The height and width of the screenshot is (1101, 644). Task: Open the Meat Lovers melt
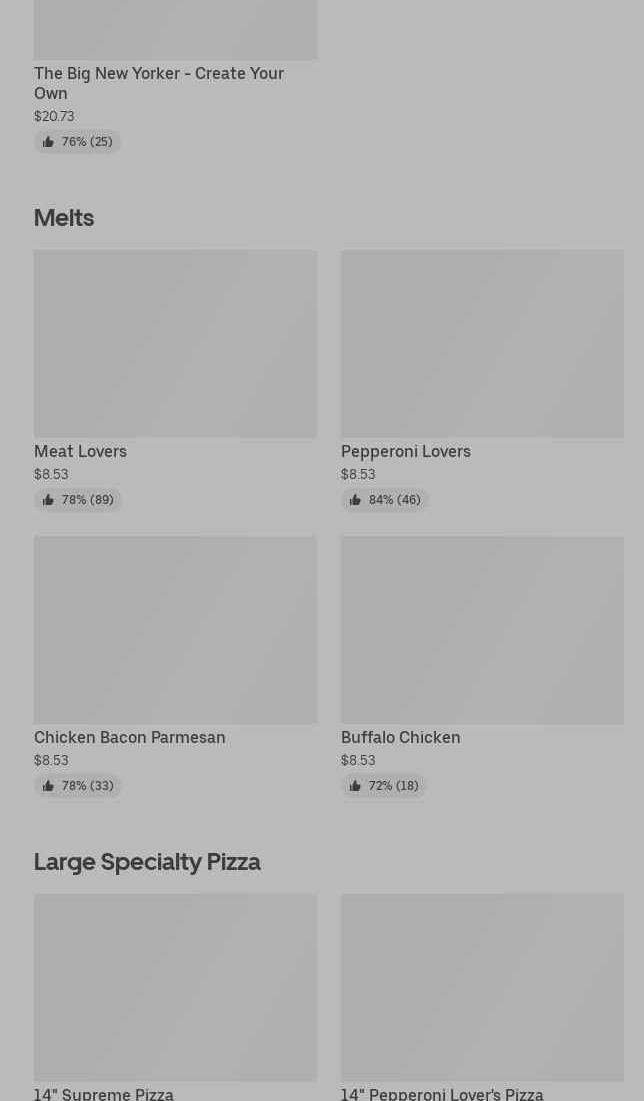pyautogui.click(x=175, y=380)
